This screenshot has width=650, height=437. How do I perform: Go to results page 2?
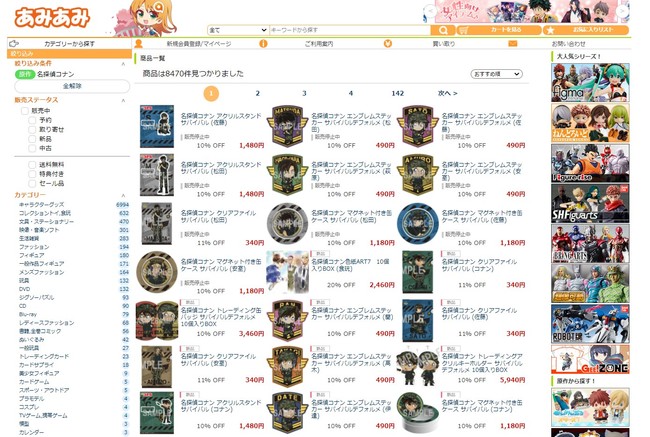[x=257, y=93]
